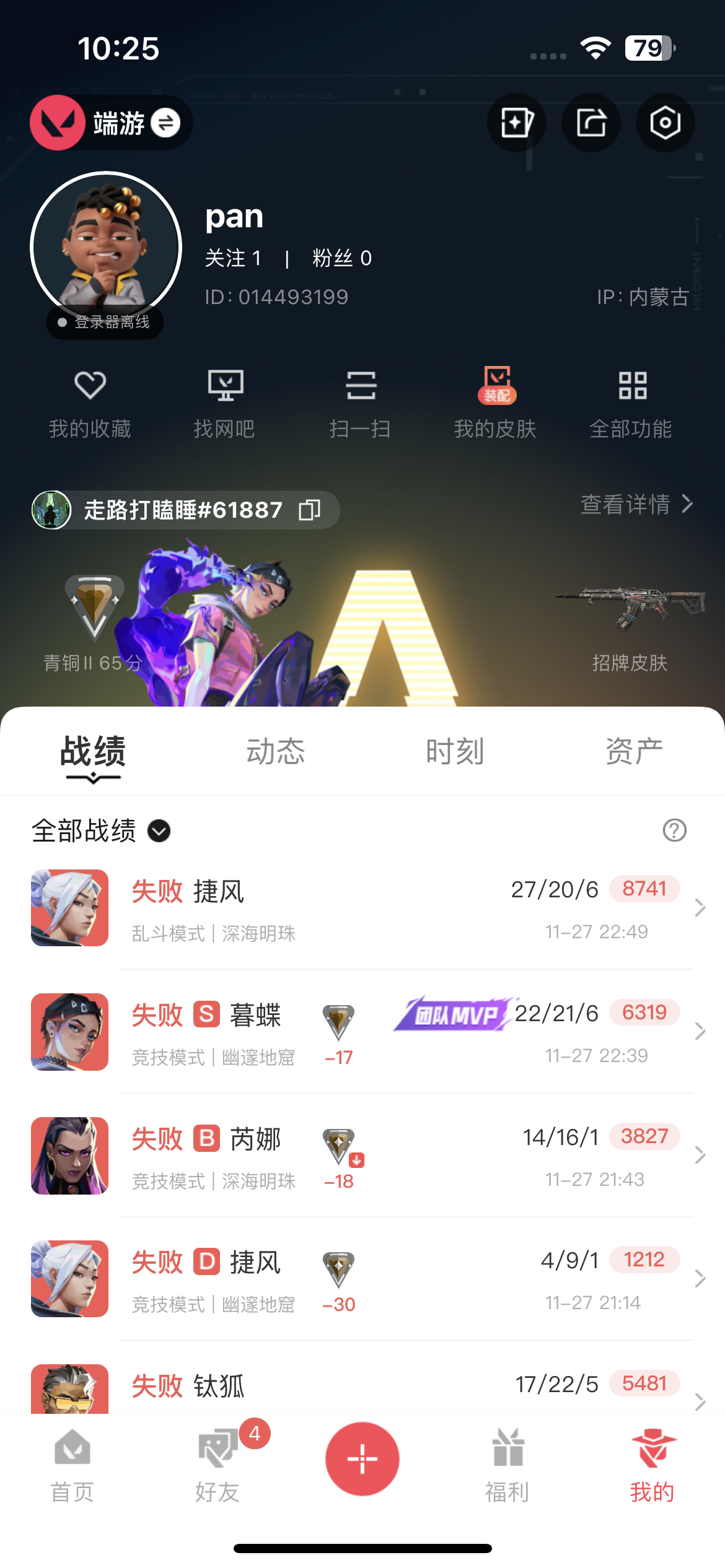The image size is (725, 1568).
Task: Open 找网吧 internet cafe finder
Action: [x=224, y=403]
